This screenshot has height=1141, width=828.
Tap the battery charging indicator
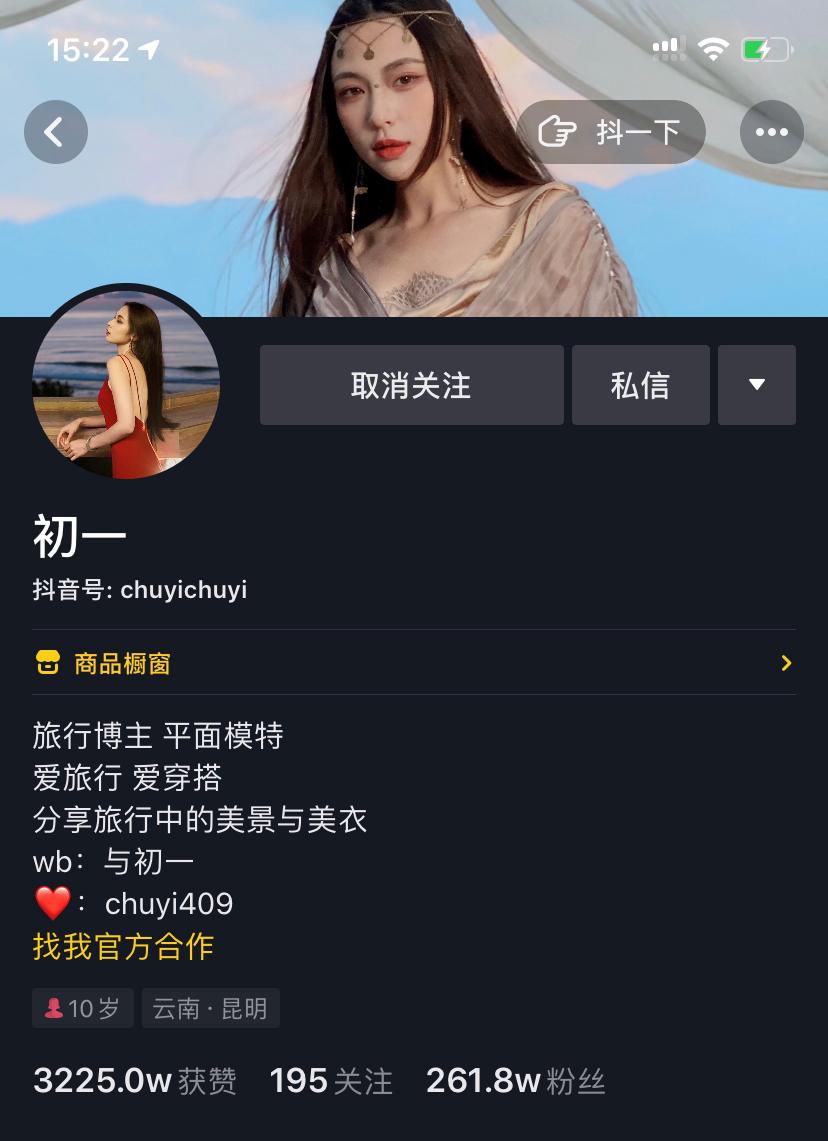point(766,47)
